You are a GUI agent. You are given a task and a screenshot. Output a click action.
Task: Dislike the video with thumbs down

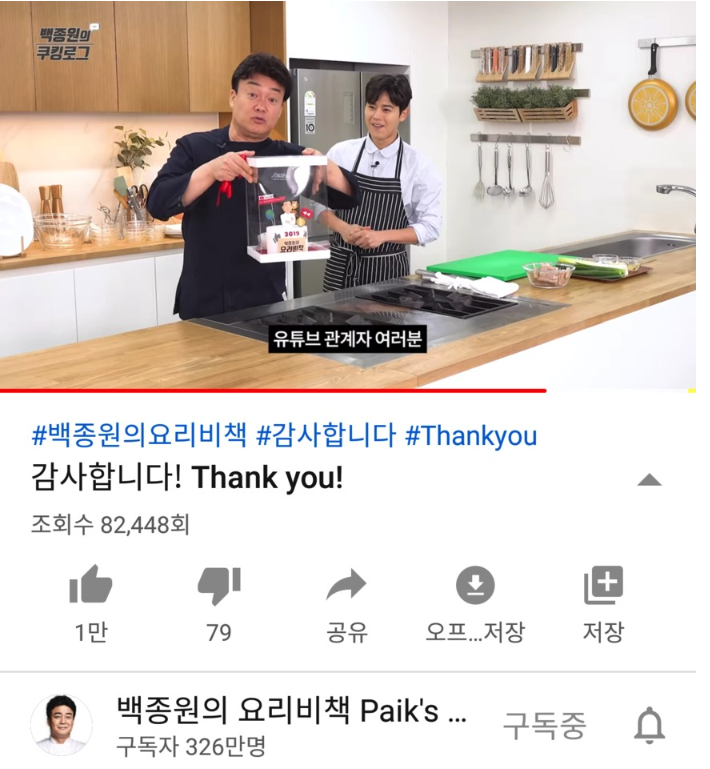(218, 587)
